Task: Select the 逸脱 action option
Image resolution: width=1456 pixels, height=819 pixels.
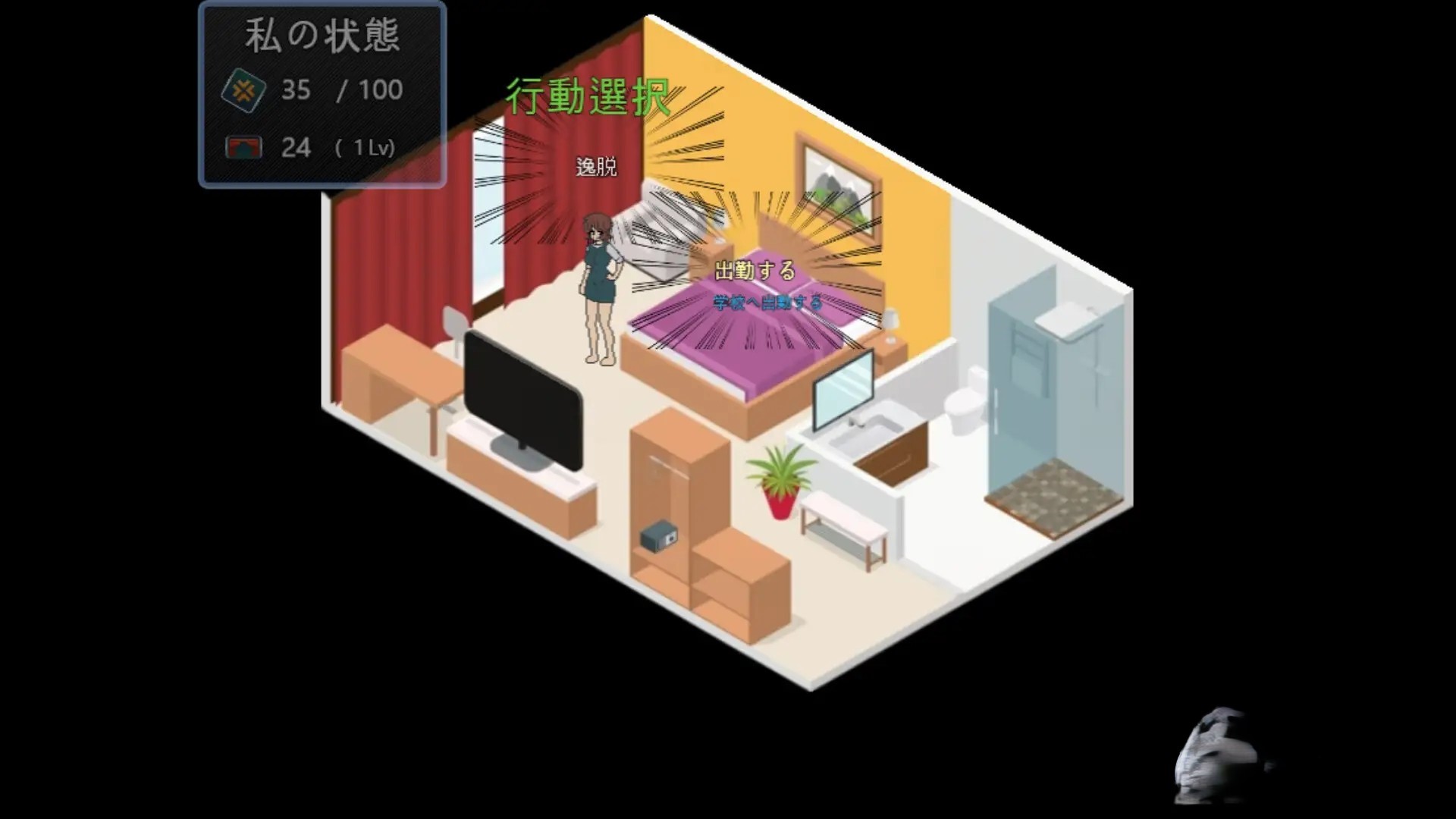Action: (596, 167)
